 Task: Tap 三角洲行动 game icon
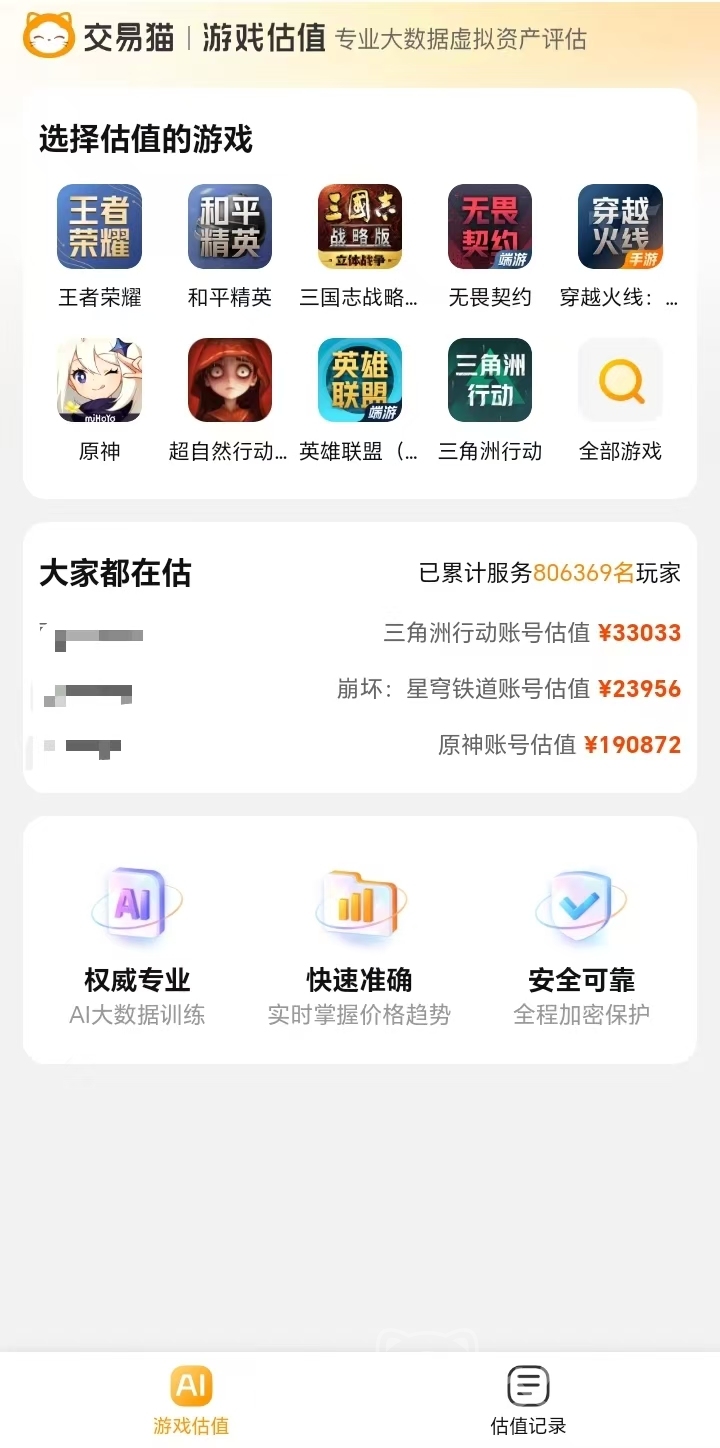(490, 380)
